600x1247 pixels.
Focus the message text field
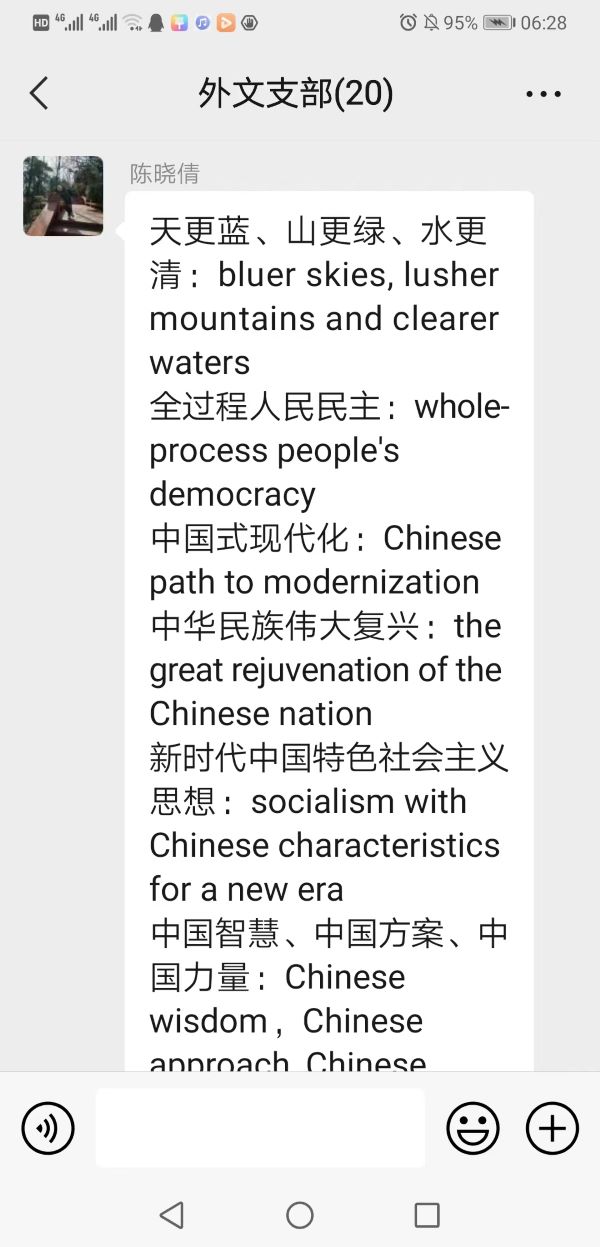260,1128
